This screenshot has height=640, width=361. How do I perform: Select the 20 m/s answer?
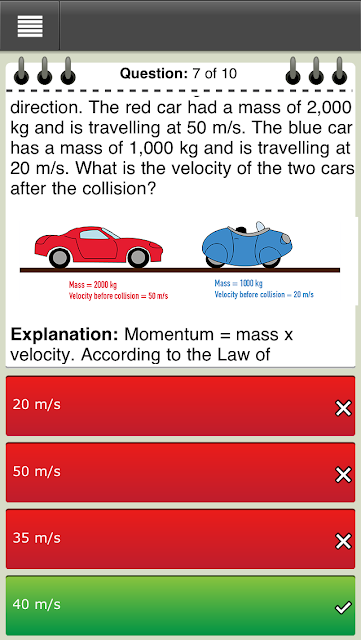[180, 406]
